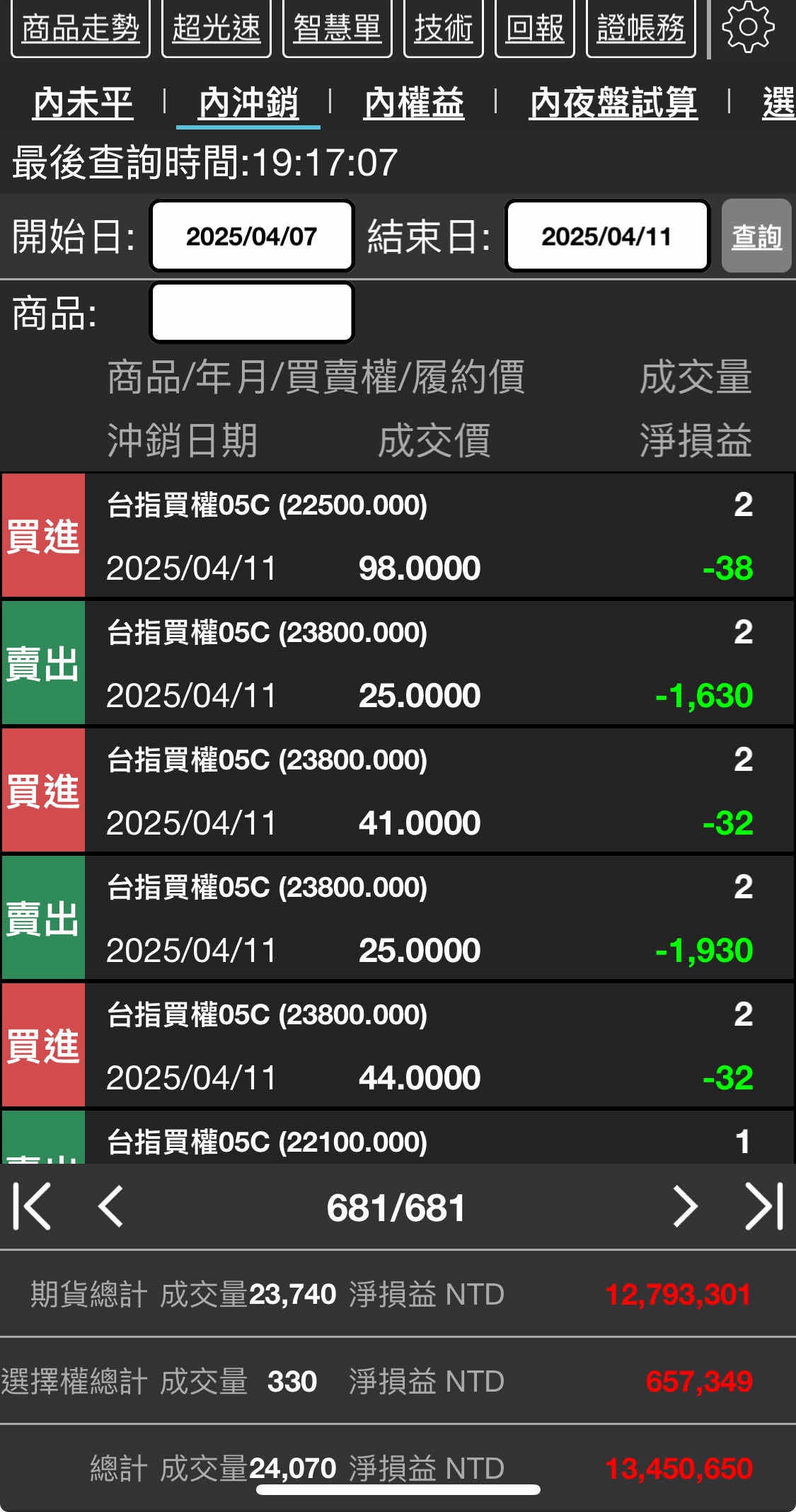
Task: Switch to the 內未平 tab
Action: click(x=83, y=103)
